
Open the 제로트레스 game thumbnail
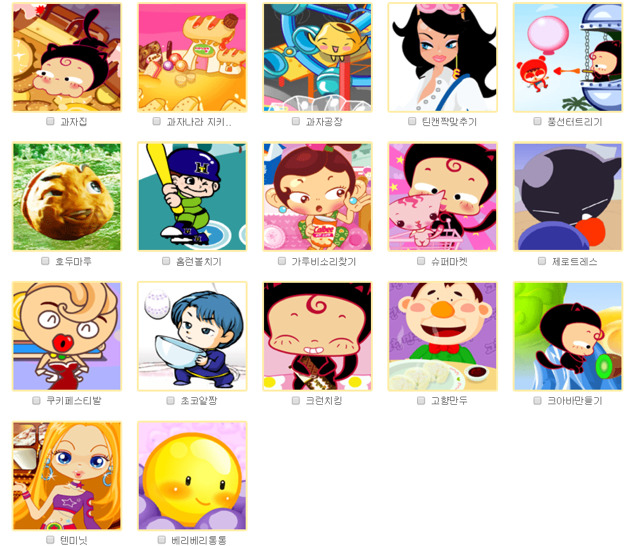tap(567, 196)
